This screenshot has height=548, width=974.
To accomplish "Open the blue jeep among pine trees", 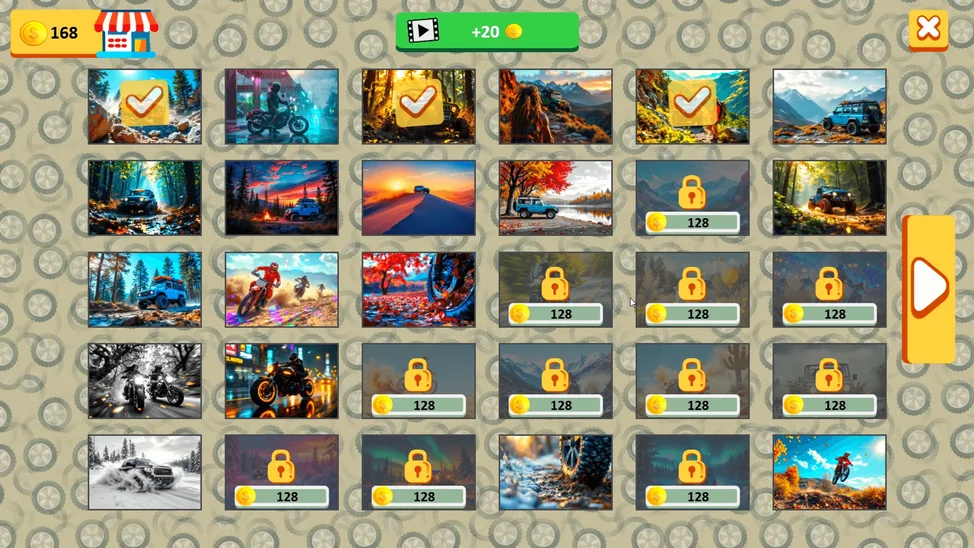I will coord(144,289).
